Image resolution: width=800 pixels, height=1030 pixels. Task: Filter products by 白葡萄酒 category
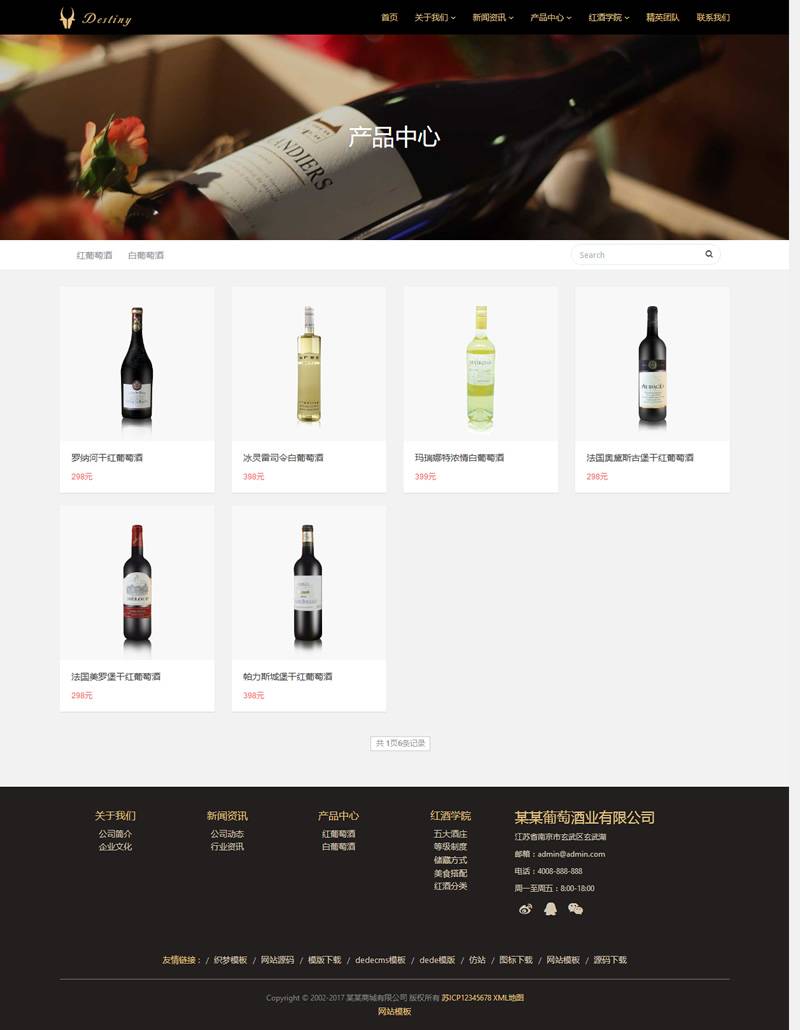click(x=146, y=255)
